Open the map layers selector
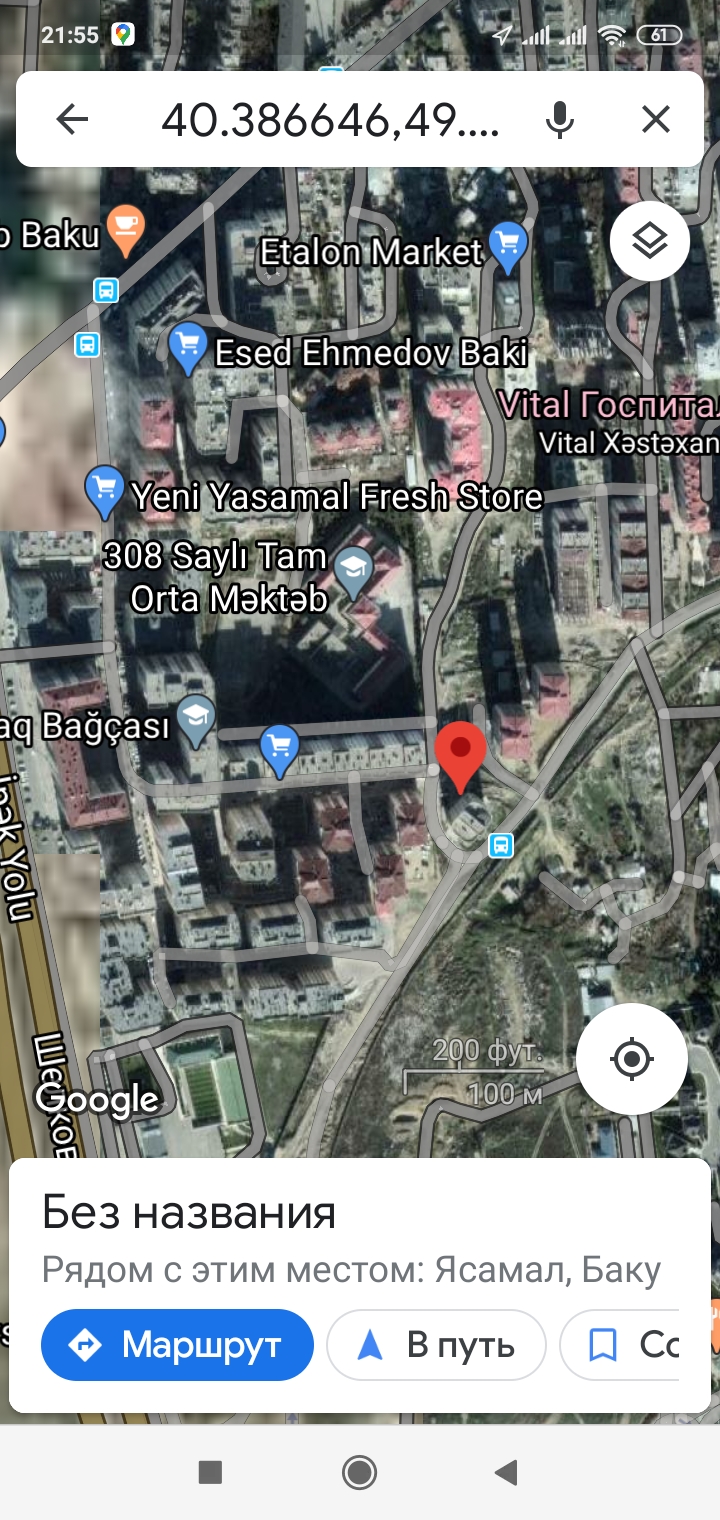 [650, 241]
